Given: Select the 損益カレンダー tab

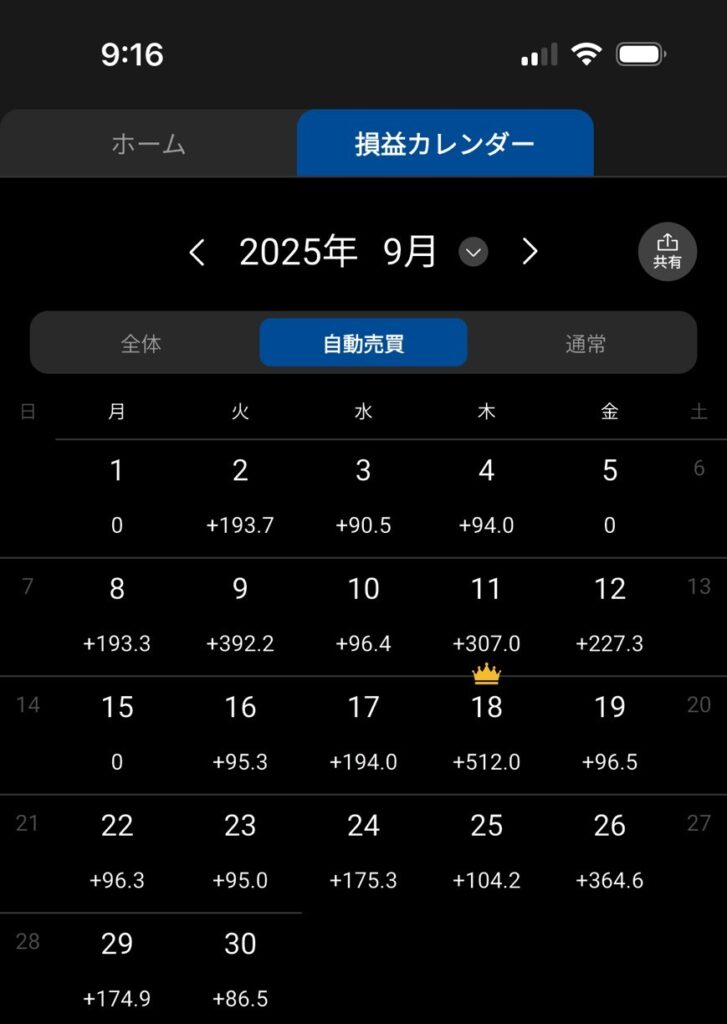Looking at the screenshot, I should (445, 144).
